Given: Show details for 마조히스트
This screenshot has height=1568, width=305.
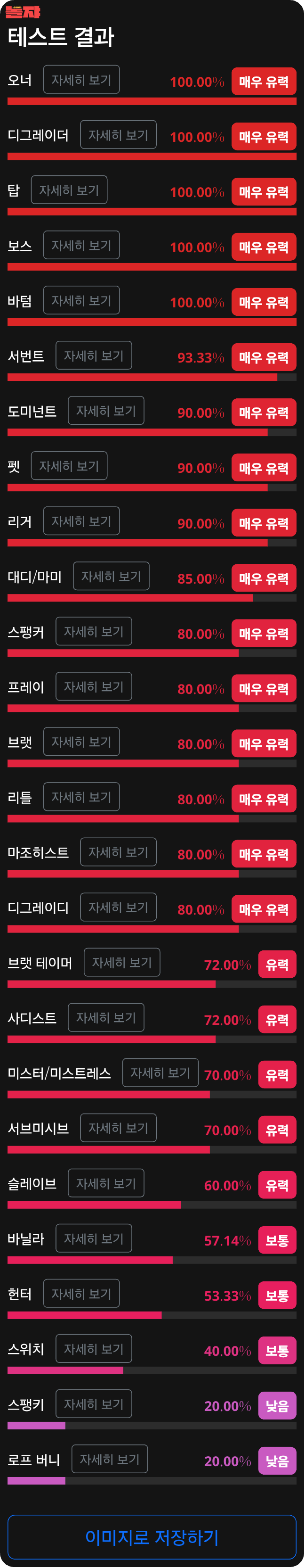Looking at the screenshot, I should pyautogui.click(x=118, y=852).
